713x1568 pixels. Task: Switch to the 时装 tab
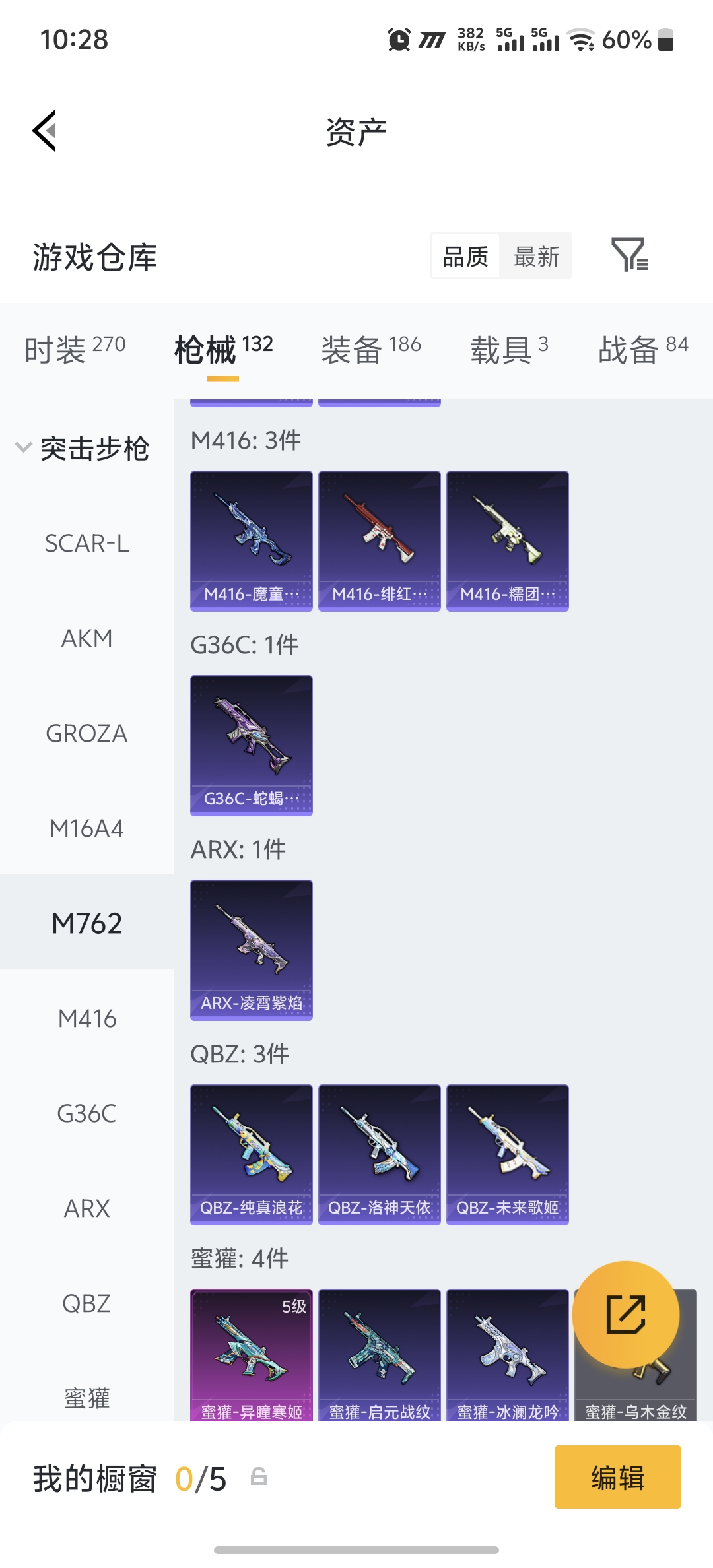(75, 348)
